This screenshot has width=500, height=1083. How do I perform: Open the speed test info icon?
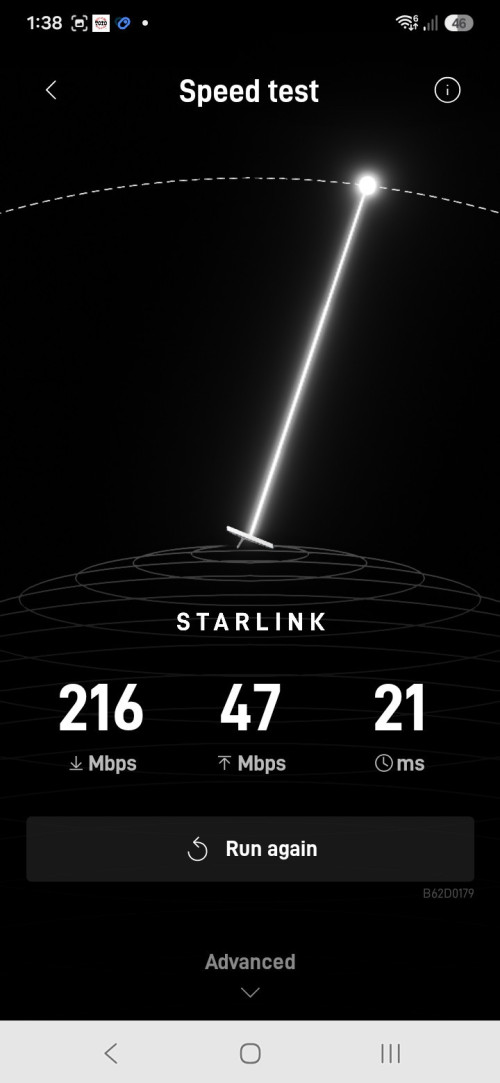tap(447, 90)
